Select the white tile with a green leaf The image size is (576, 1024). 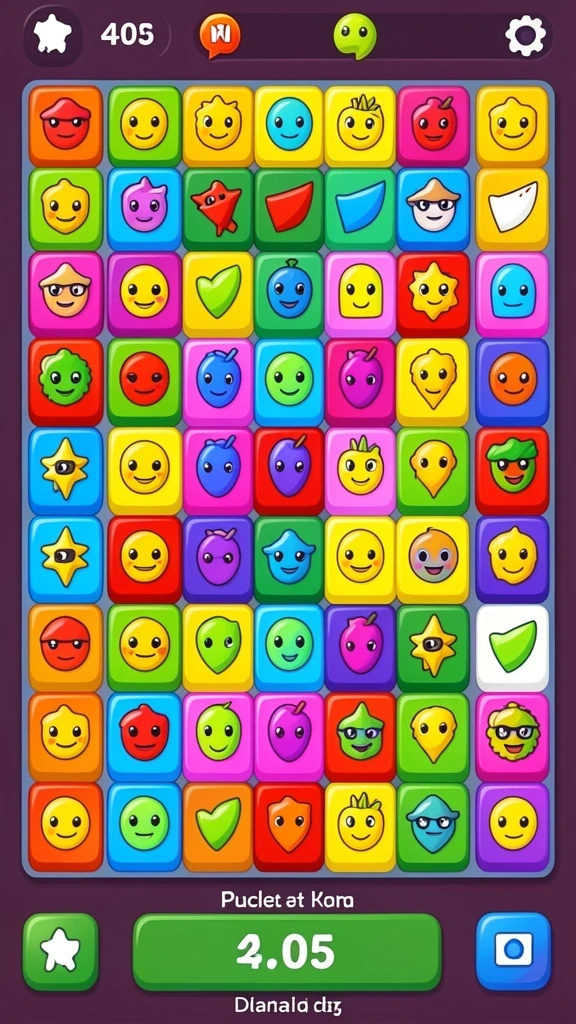pos(513,647)
